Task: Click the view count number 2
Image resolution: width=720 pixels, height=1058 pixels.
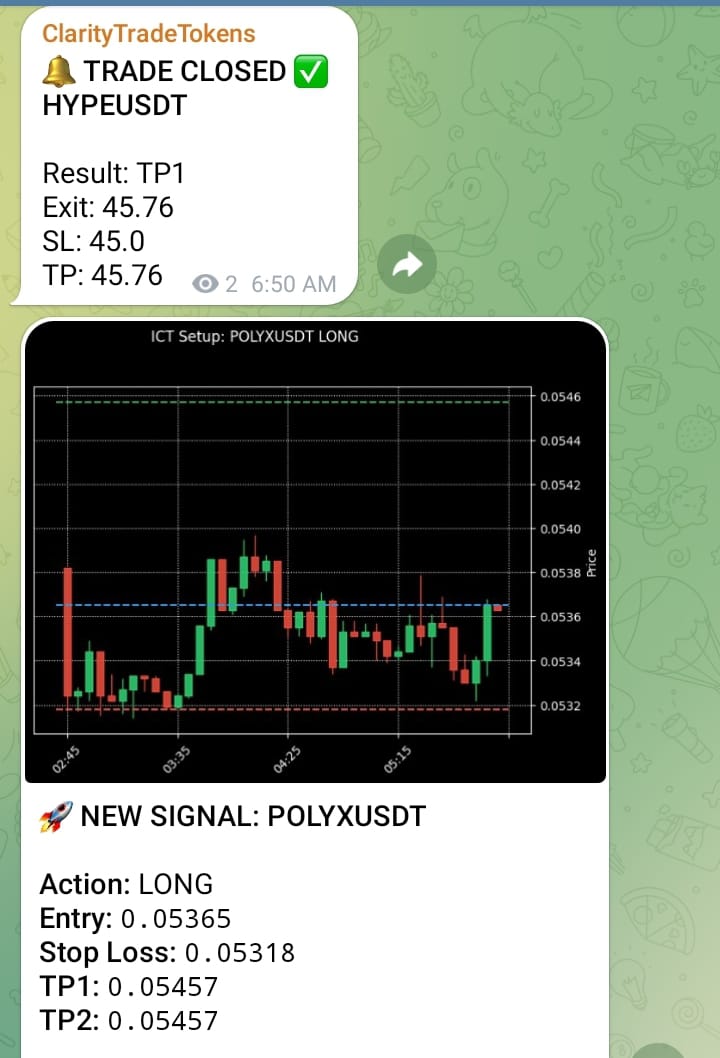Action: pyautogui.click(x=230, y=283)
